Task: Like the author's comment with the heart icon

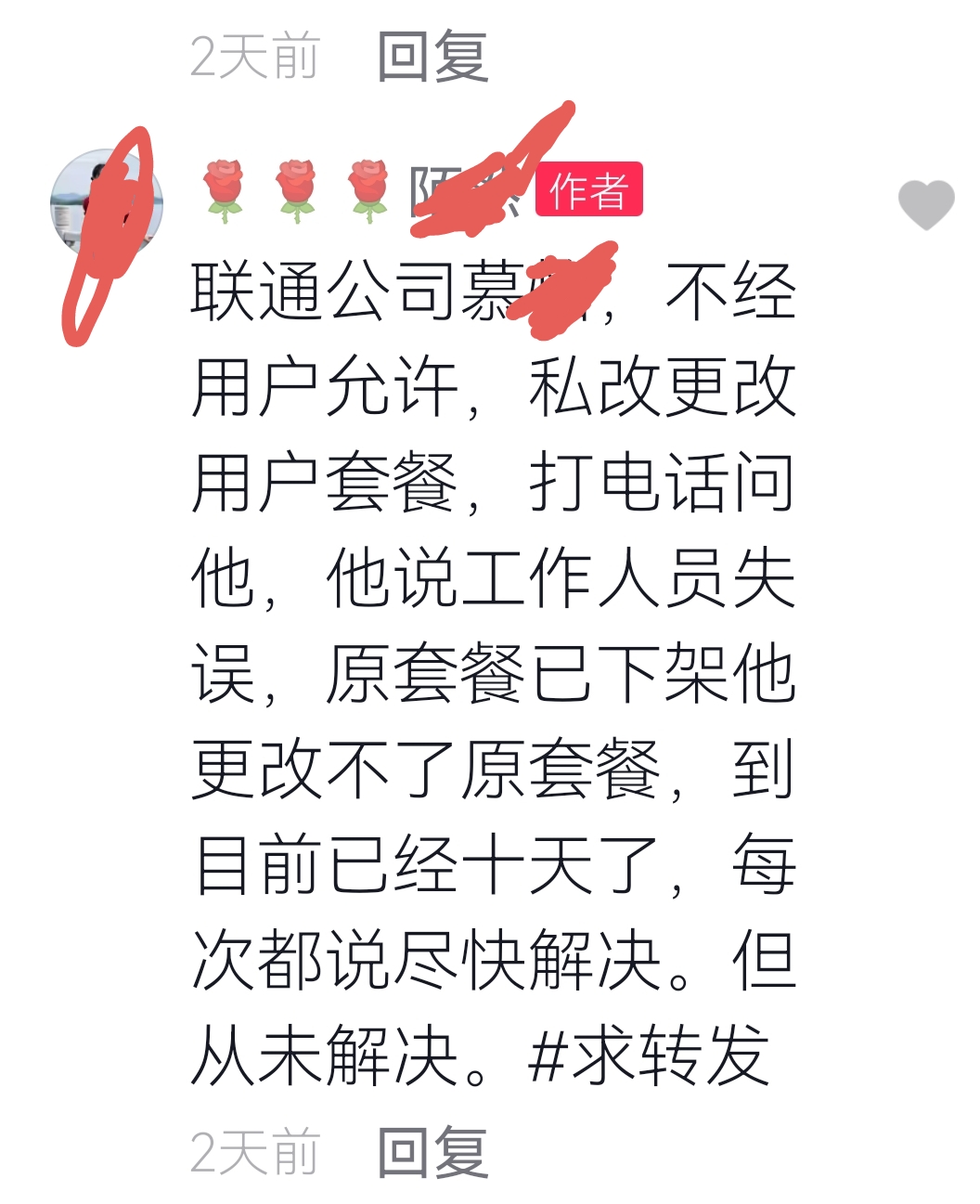Action: [925, 204]
